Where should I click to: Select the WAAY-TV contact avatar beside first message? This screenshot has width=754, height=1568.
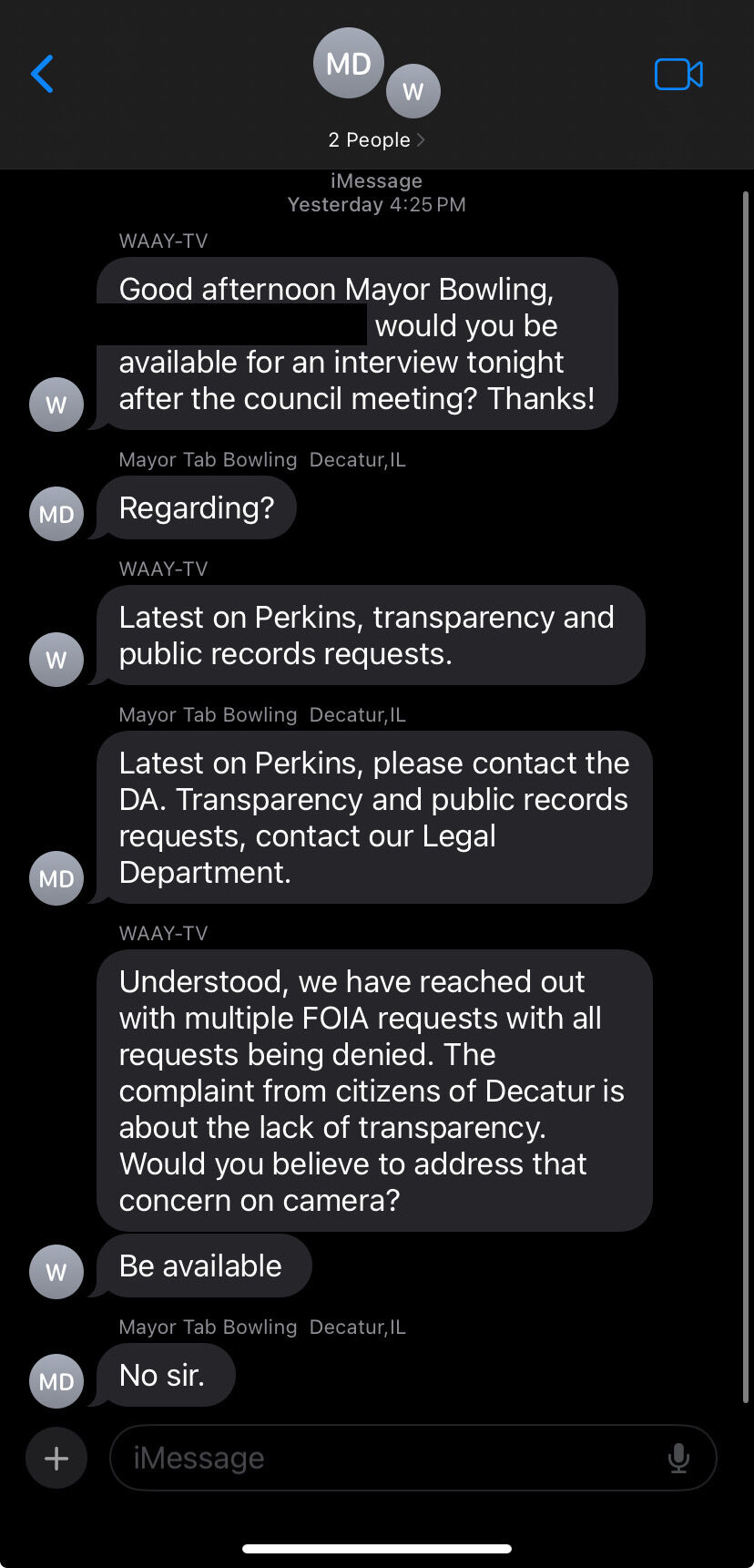56,405
